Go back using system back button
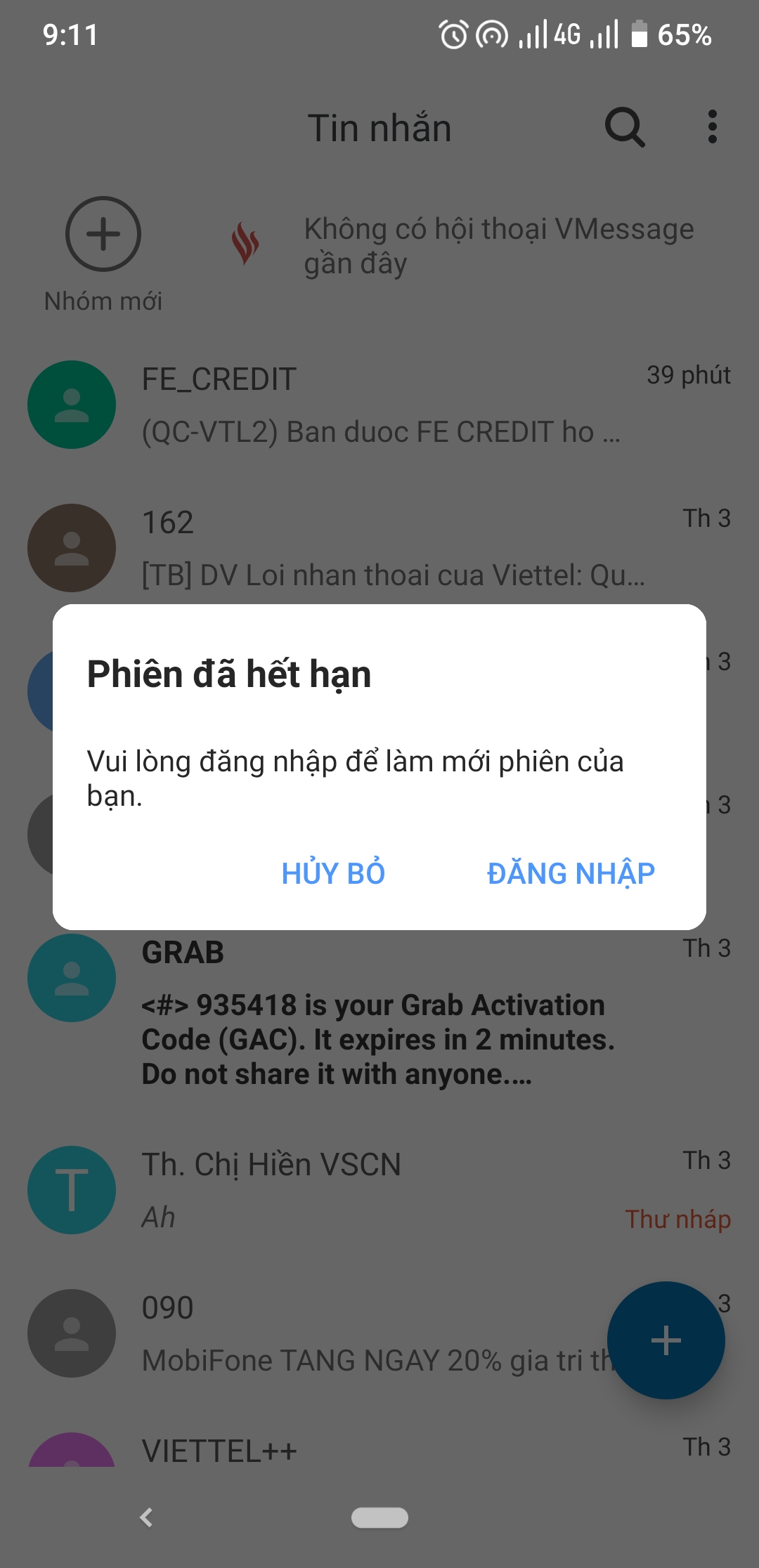Viewport: 759px width, 1568px height. coord(146,1517)
